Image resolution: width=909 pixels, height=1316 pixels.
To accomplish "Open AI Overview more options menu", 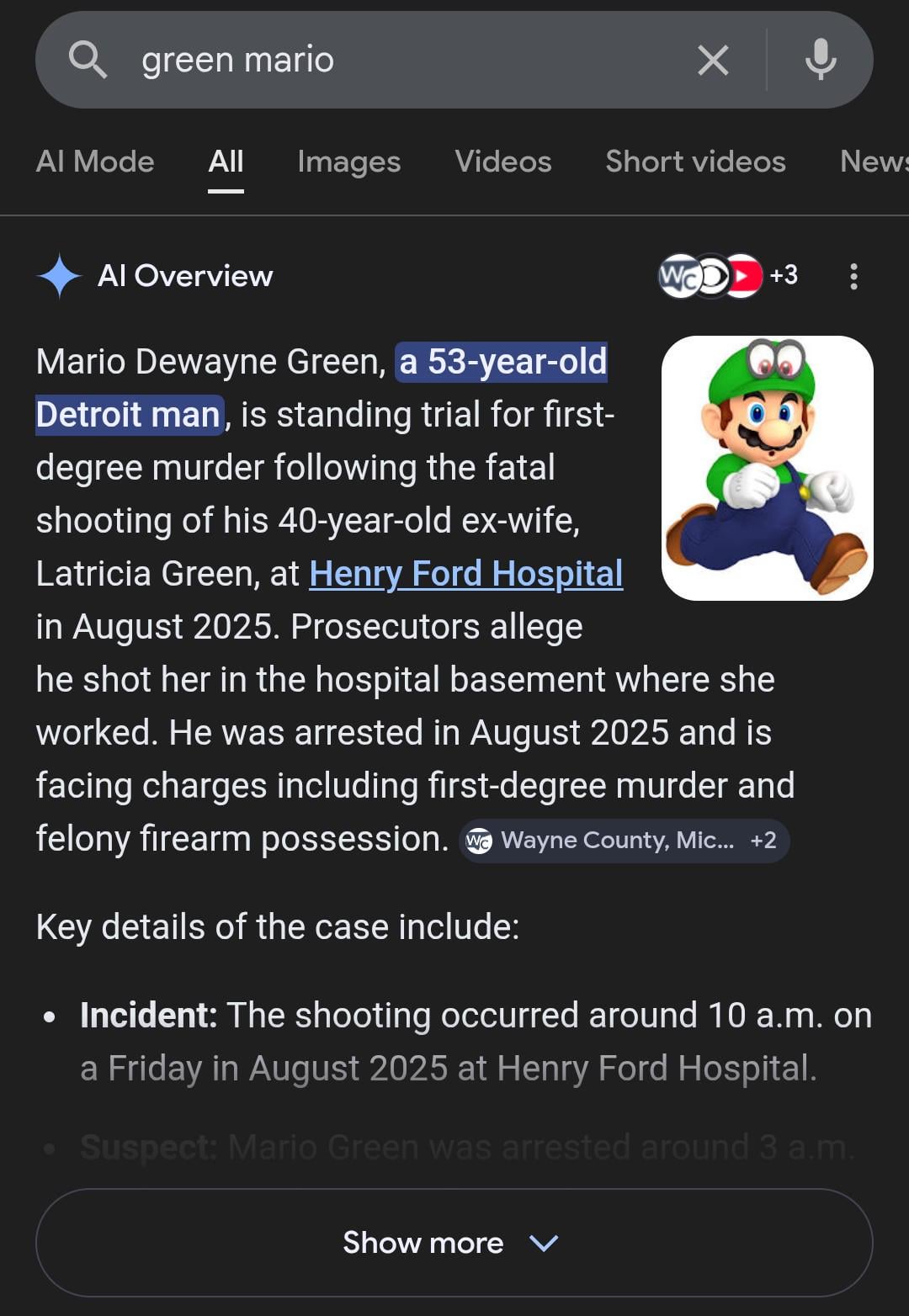I will [x=853, y=276].
